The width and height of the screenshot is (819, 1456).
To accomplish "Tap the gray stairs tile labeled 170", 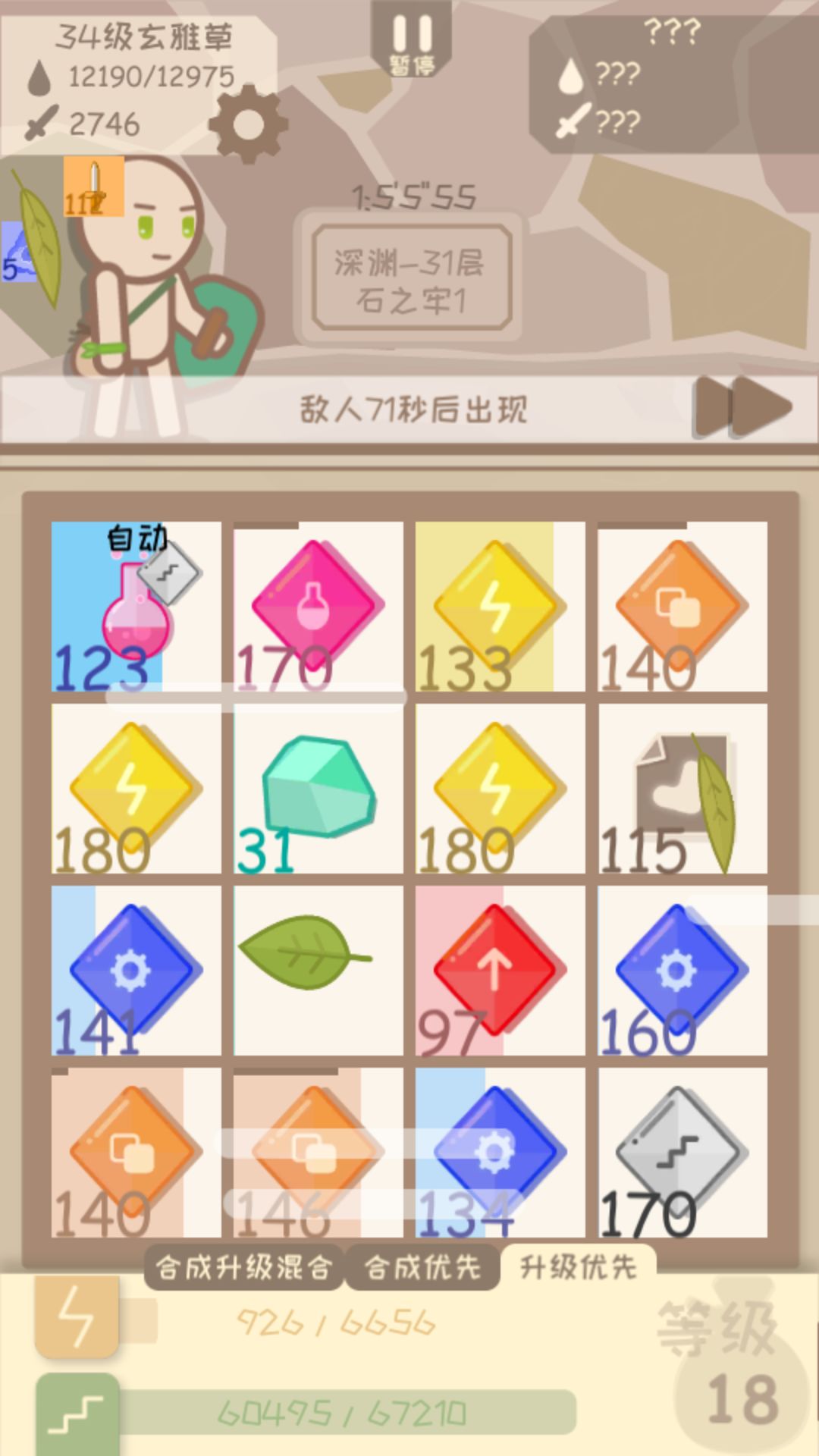I will pyautogui.click(x=679, y=1145).
